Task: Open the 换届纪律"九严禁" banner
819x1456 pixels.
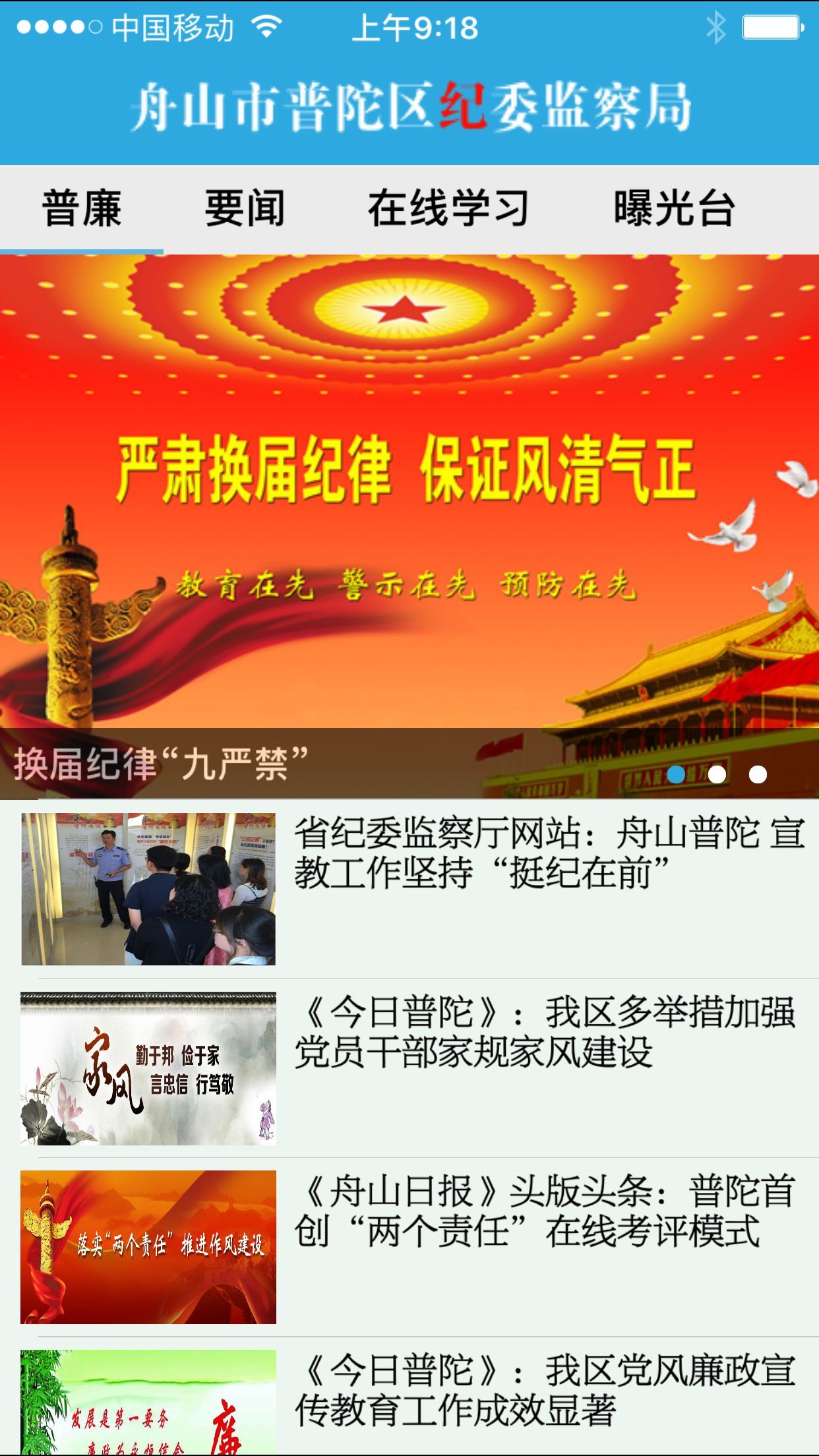Action: pos(409,528)
